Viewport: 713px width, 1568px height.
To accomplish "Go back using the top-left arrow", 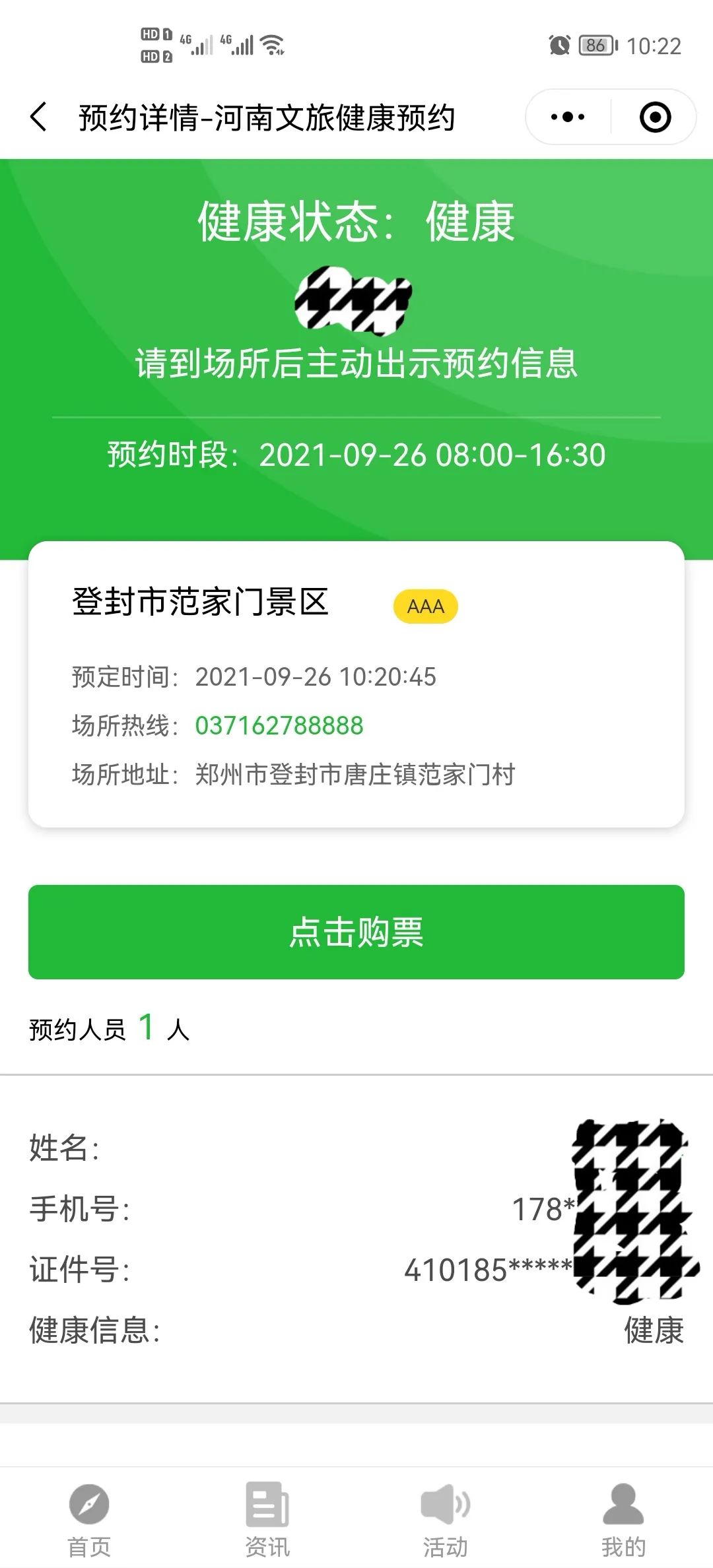I will pos(39,117).
